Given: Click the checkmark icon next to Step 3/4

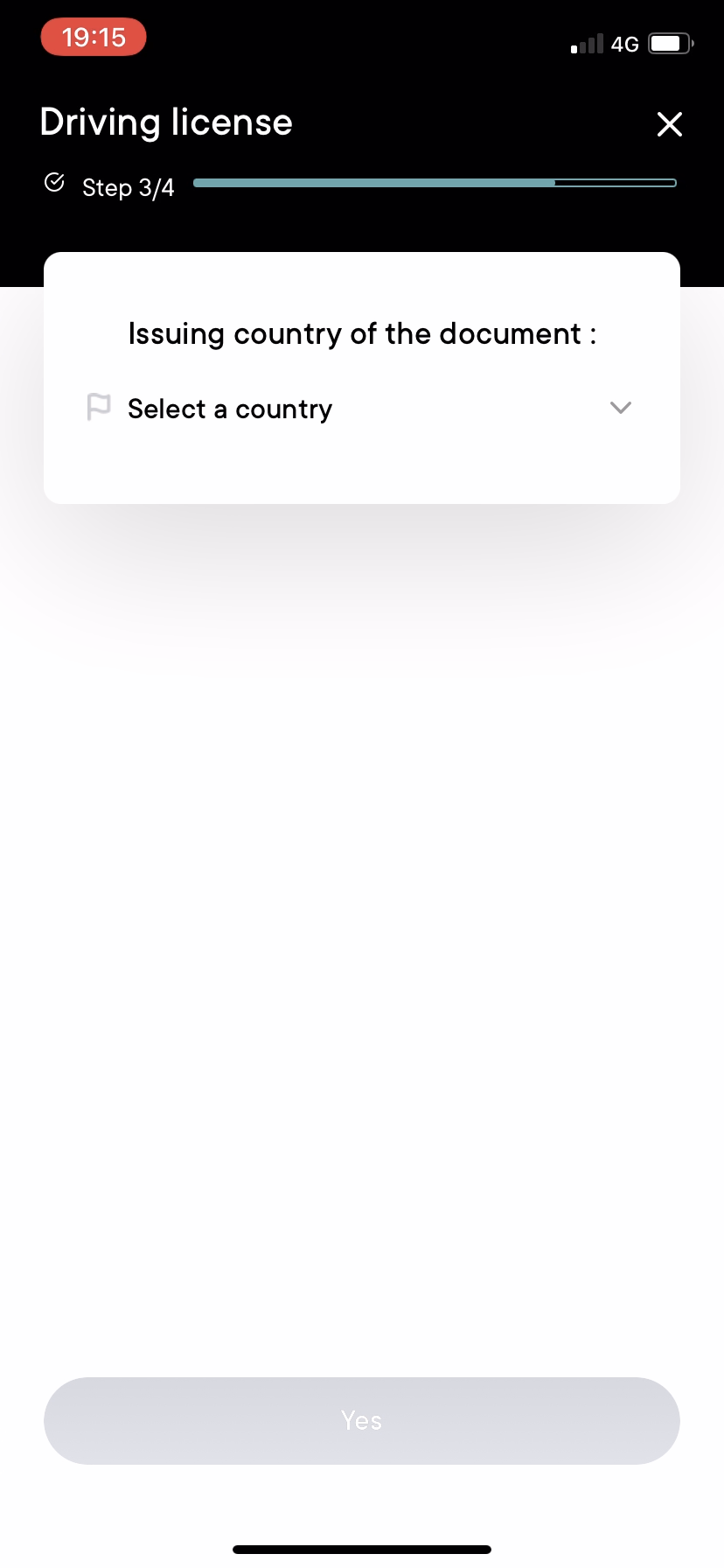Looking at the screenshot, I should pos(54,182).
